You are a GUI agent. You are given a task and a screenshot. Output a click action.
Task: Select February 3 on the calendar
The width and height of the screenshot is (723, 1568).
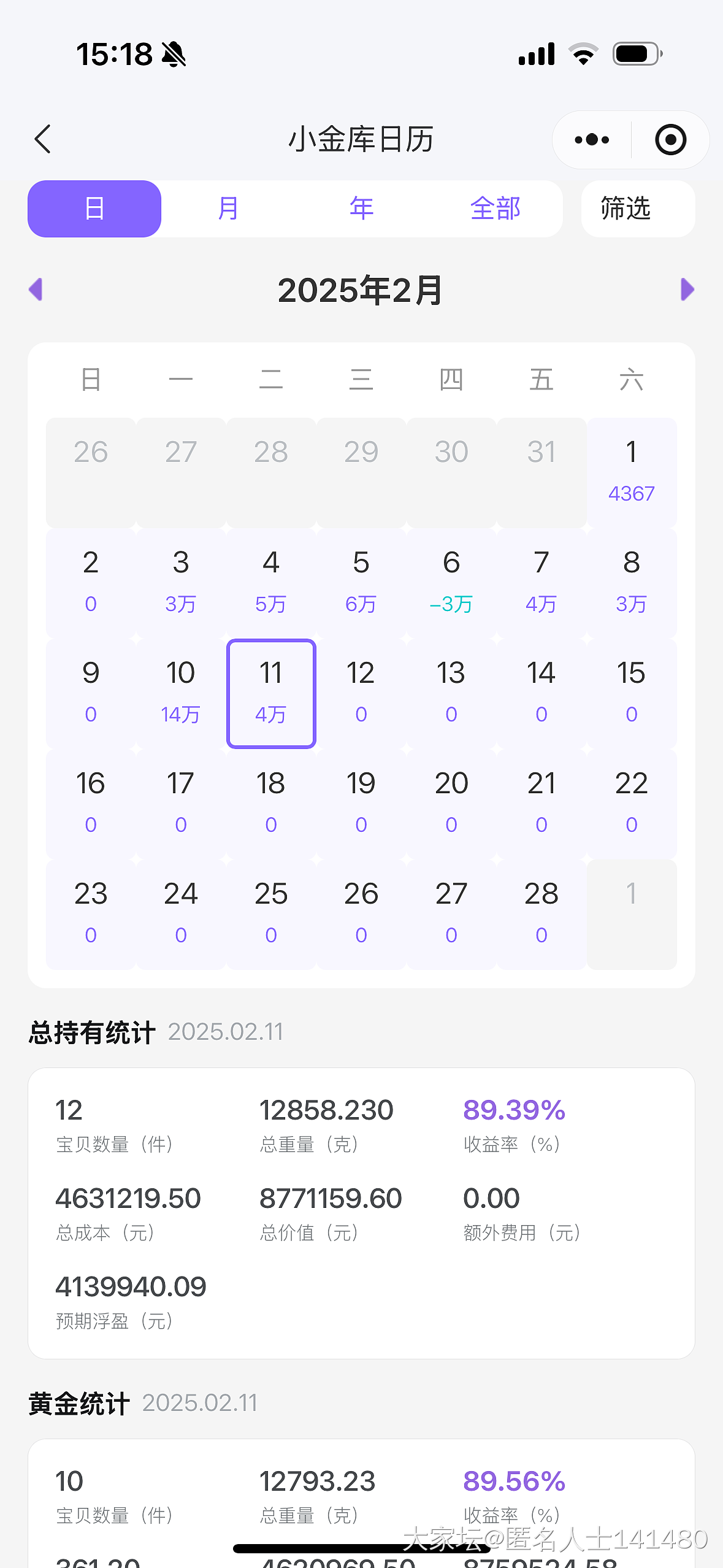181,583
